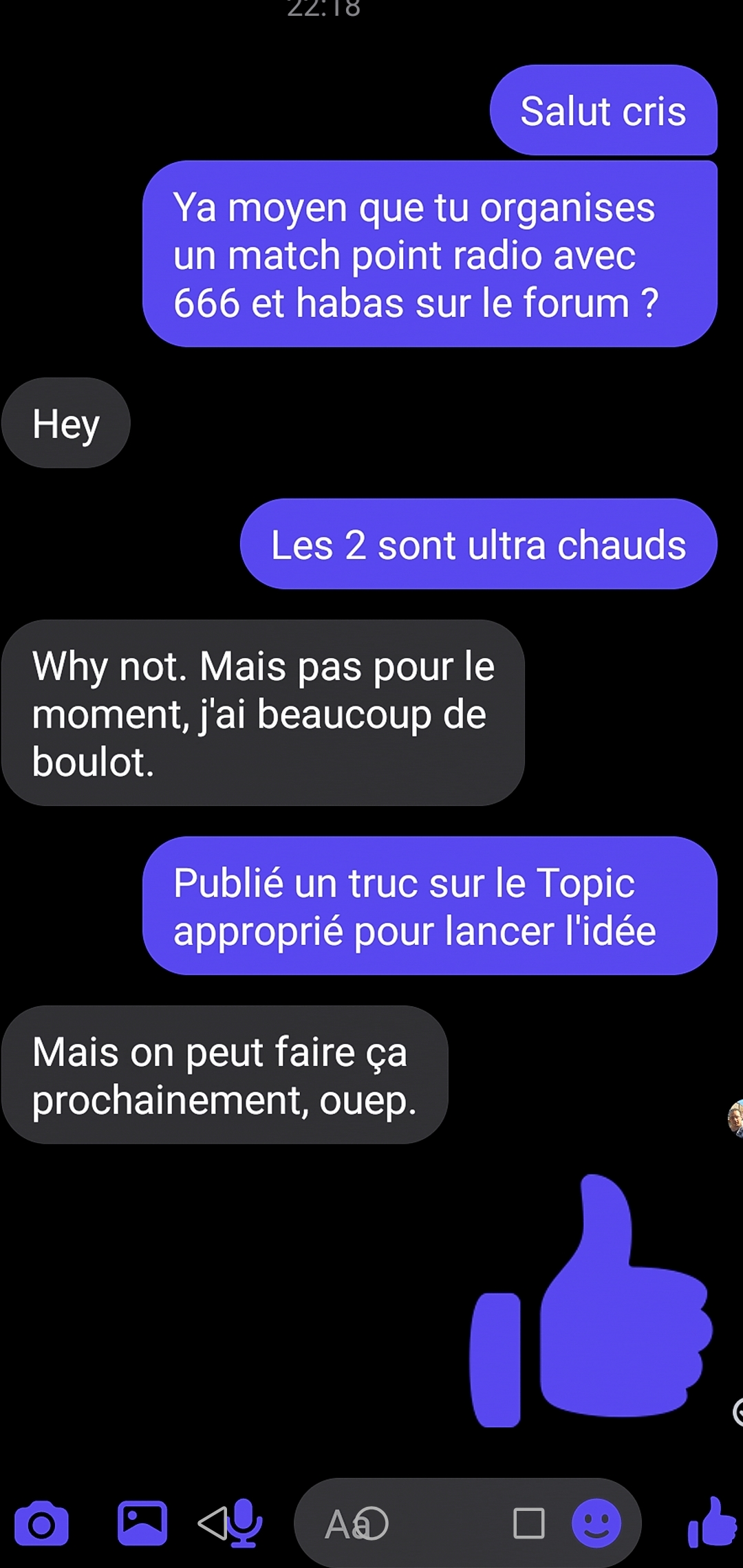Open the camera to take a photo
This screenshot has width=743, height=1568.
tap(41, 1524)
